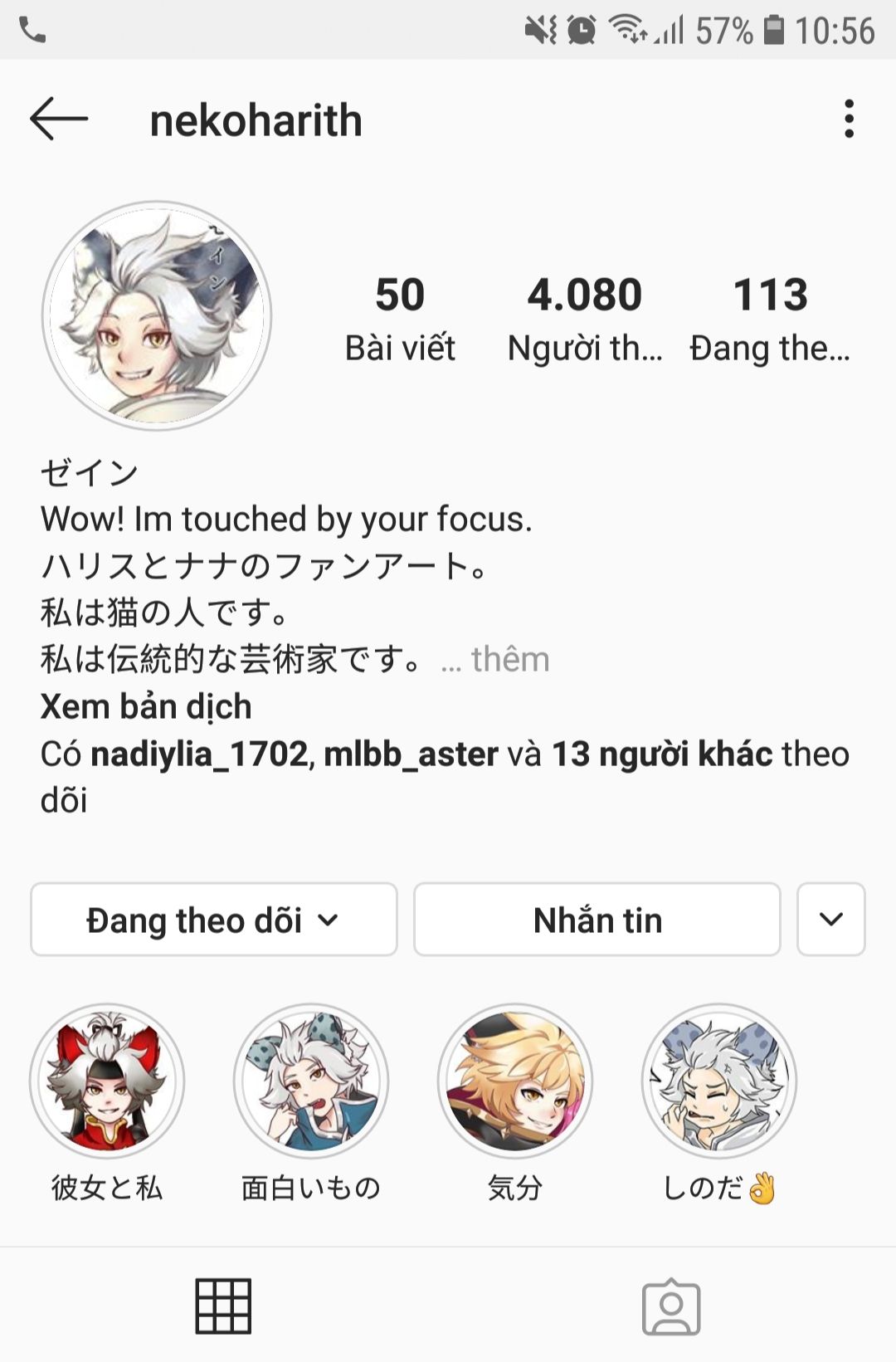This screenshot has height=1362, width=896.
Task: Switch to the grid posts tab
Action: [223, 1306]
